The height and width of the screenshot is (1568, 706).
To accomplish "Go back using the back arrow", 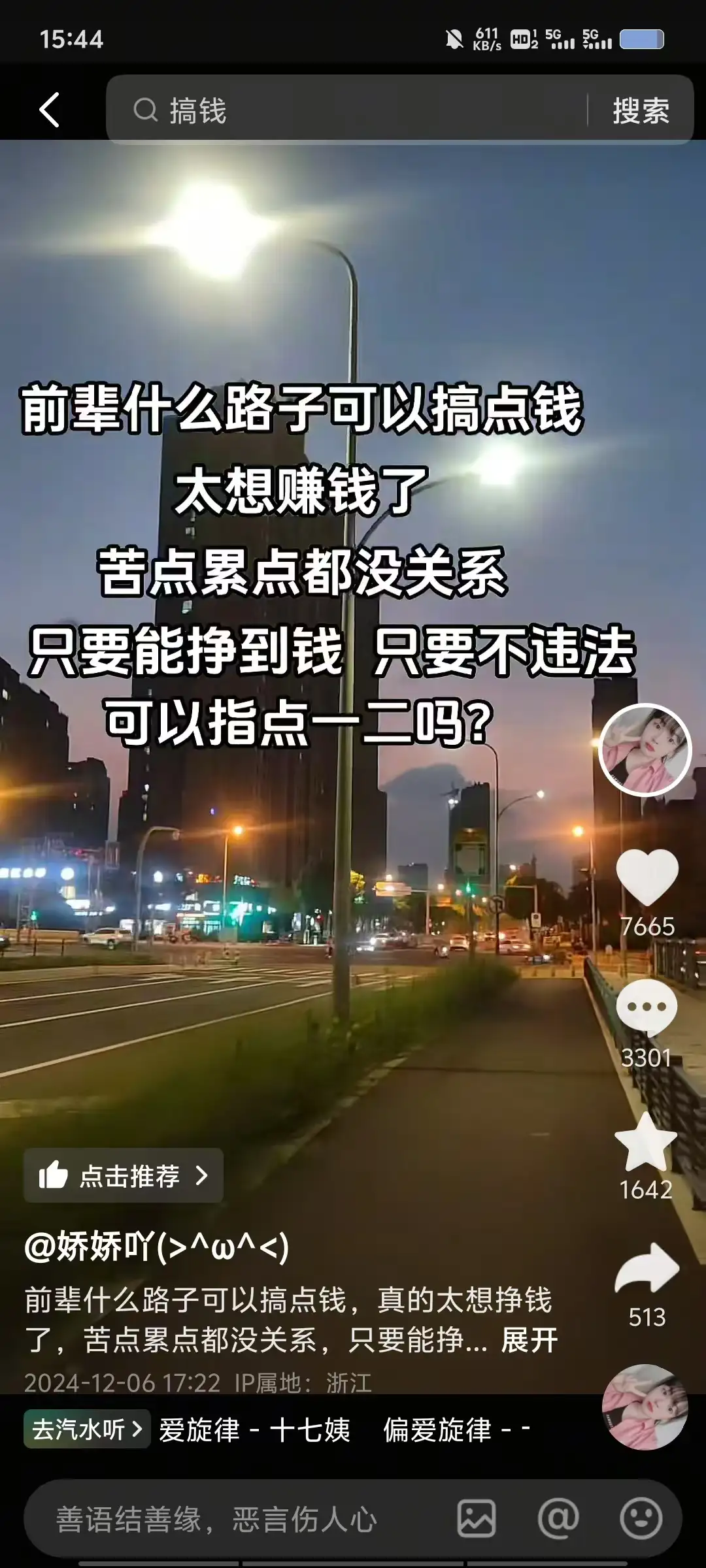I will click(50, 110).
